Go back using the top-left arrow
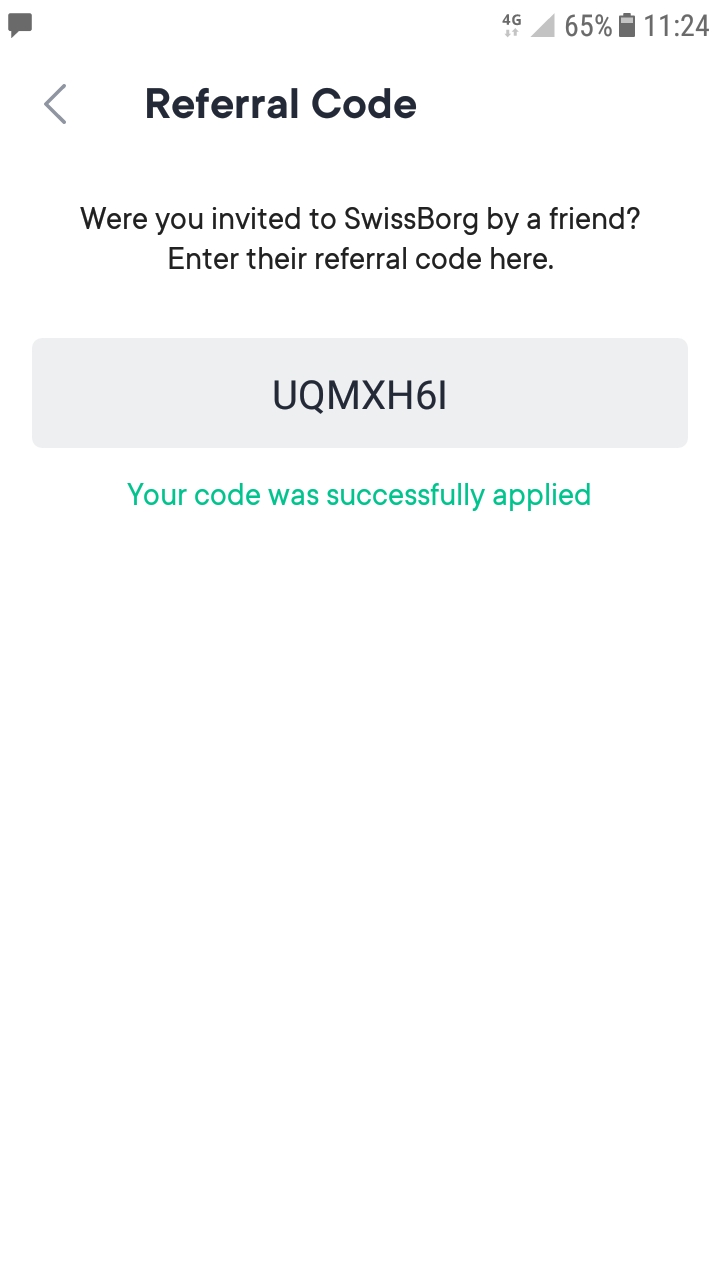The height and width of the screenshot is (1280, 720). pos(55,104)
